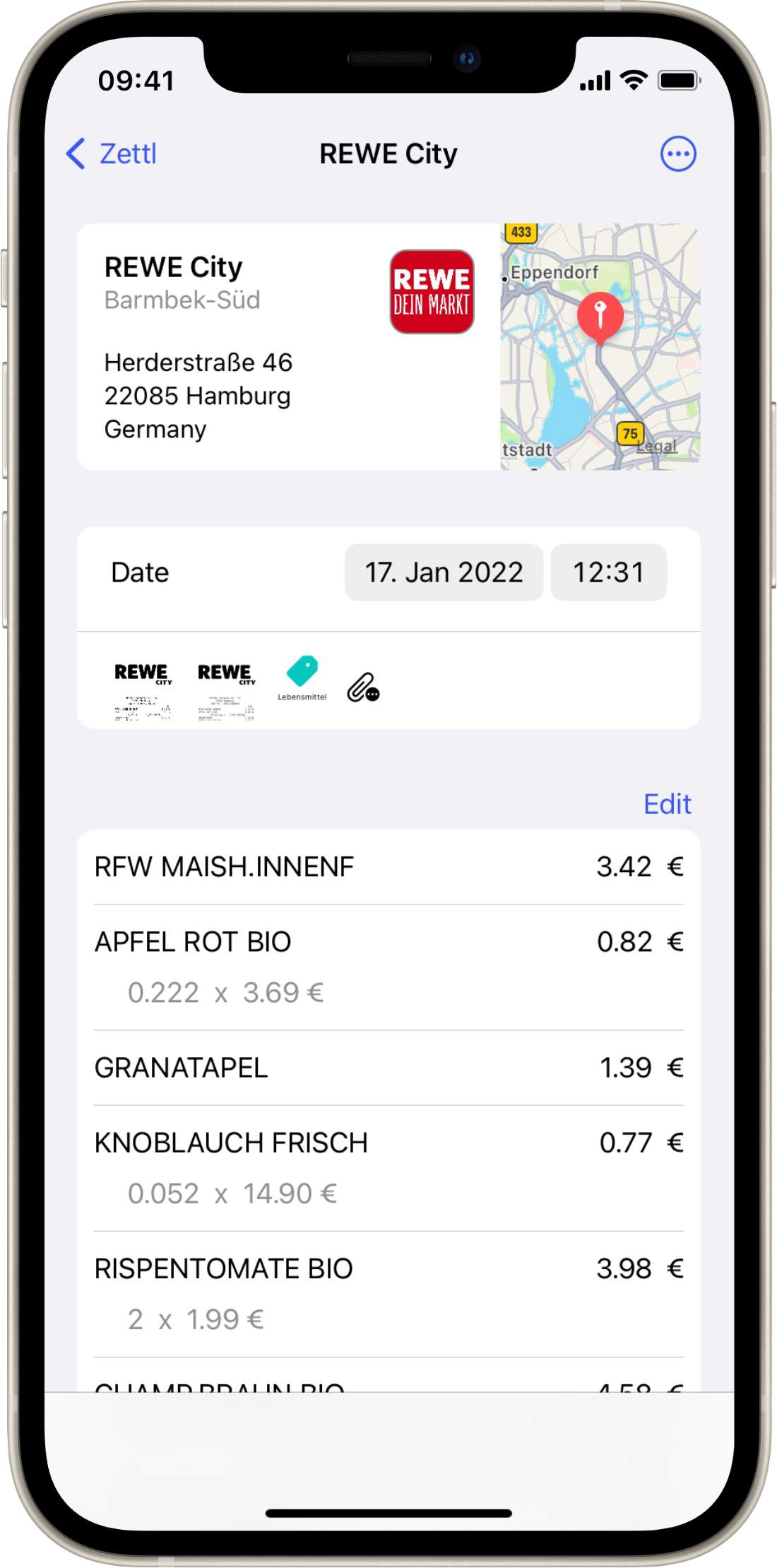The image size is (777, 1568).
Task: Change the date 17. Jan 2022
Action: (444, 572)
